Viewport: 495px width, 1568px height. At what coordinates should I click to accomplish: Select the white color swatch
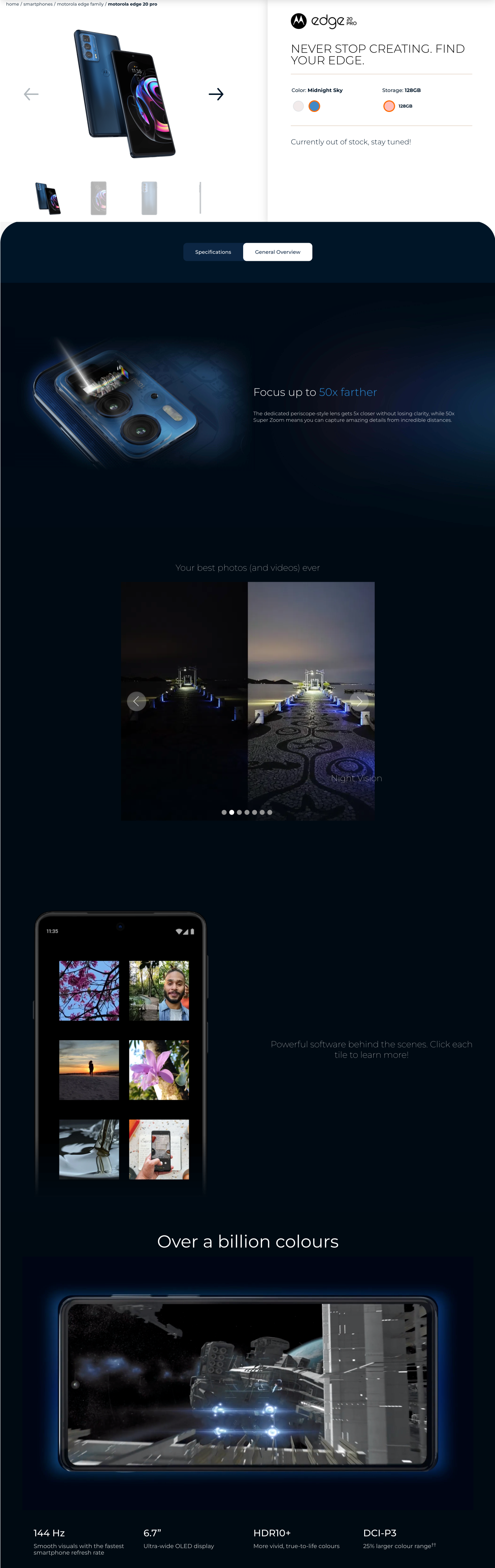coord(298,107)
